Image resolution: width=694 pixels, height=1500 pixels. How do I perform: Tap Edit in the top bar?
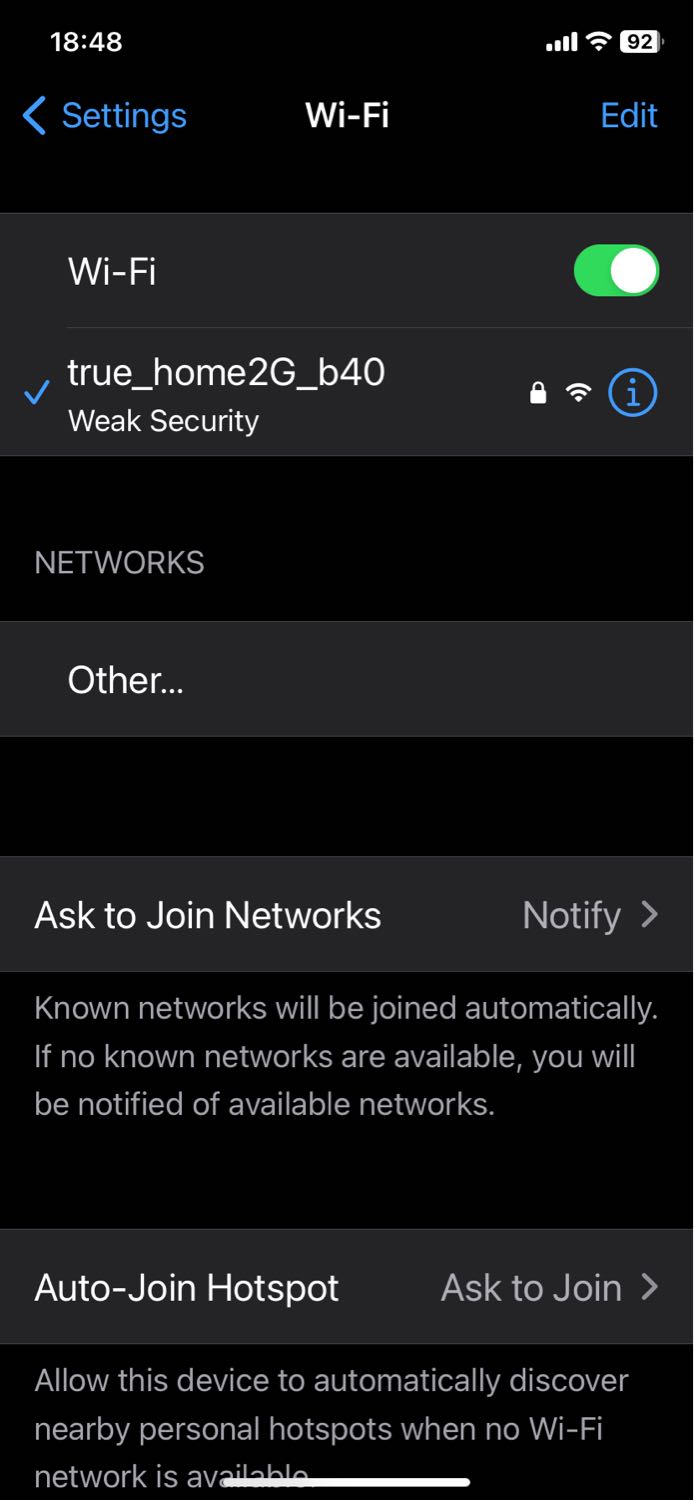point(629,116)
